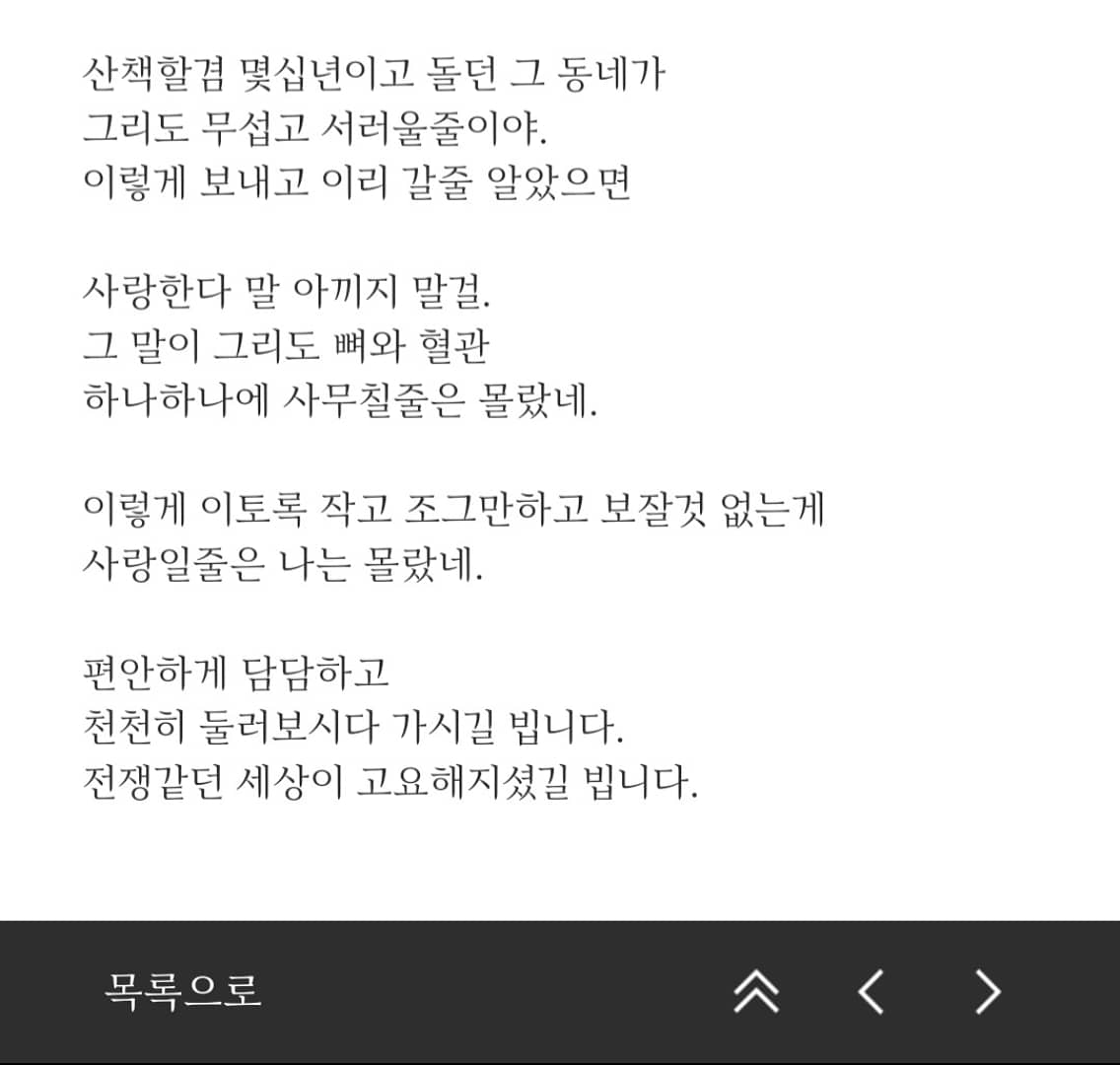Open the previous post with the left arrow
Viewport: 1120px width, 1065px height.
(871, 991)
